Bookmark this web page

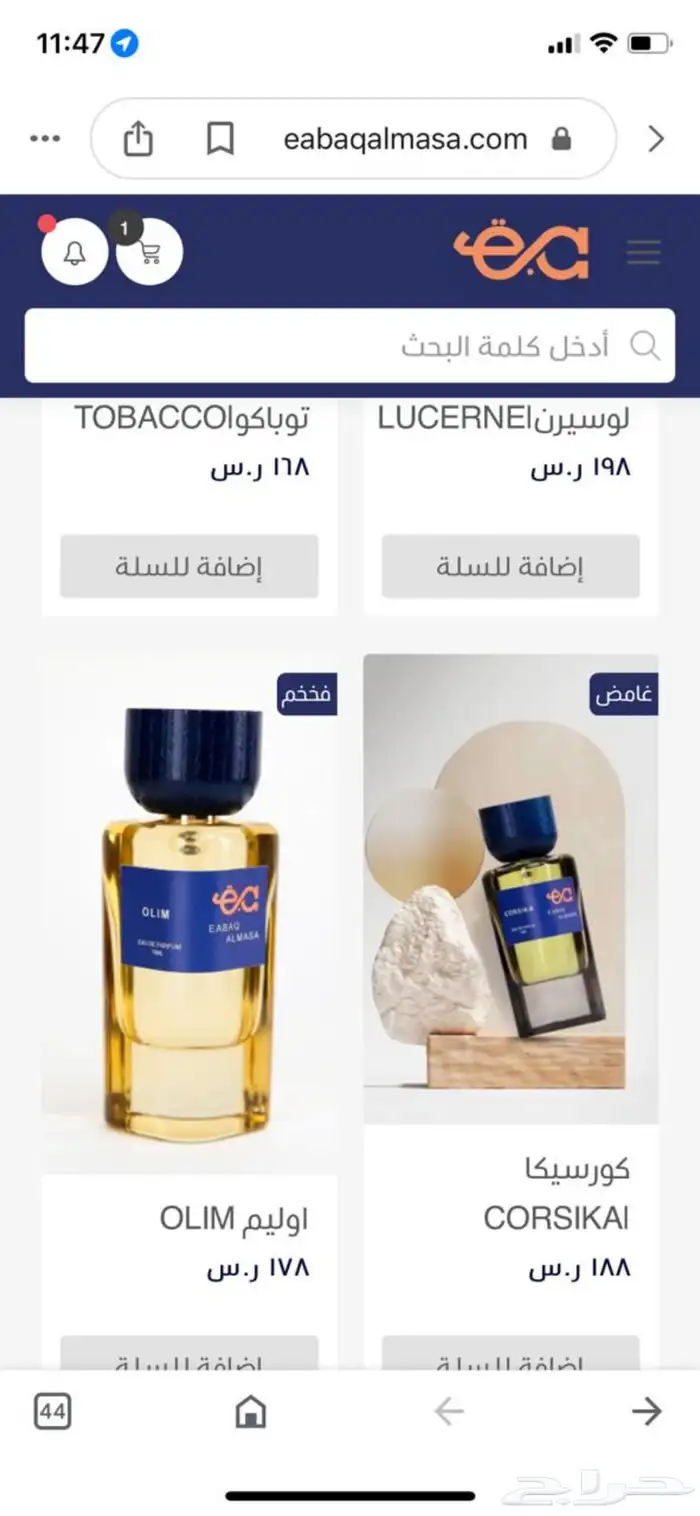[220, 139]
